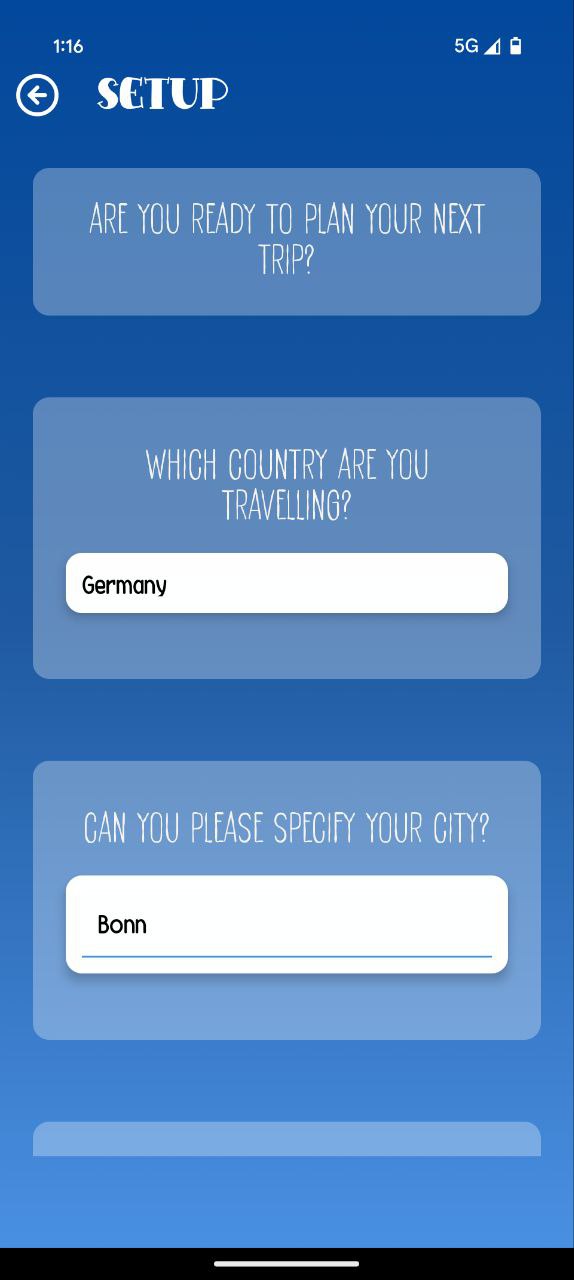Go back using the arrow icon

click(37, 95)
